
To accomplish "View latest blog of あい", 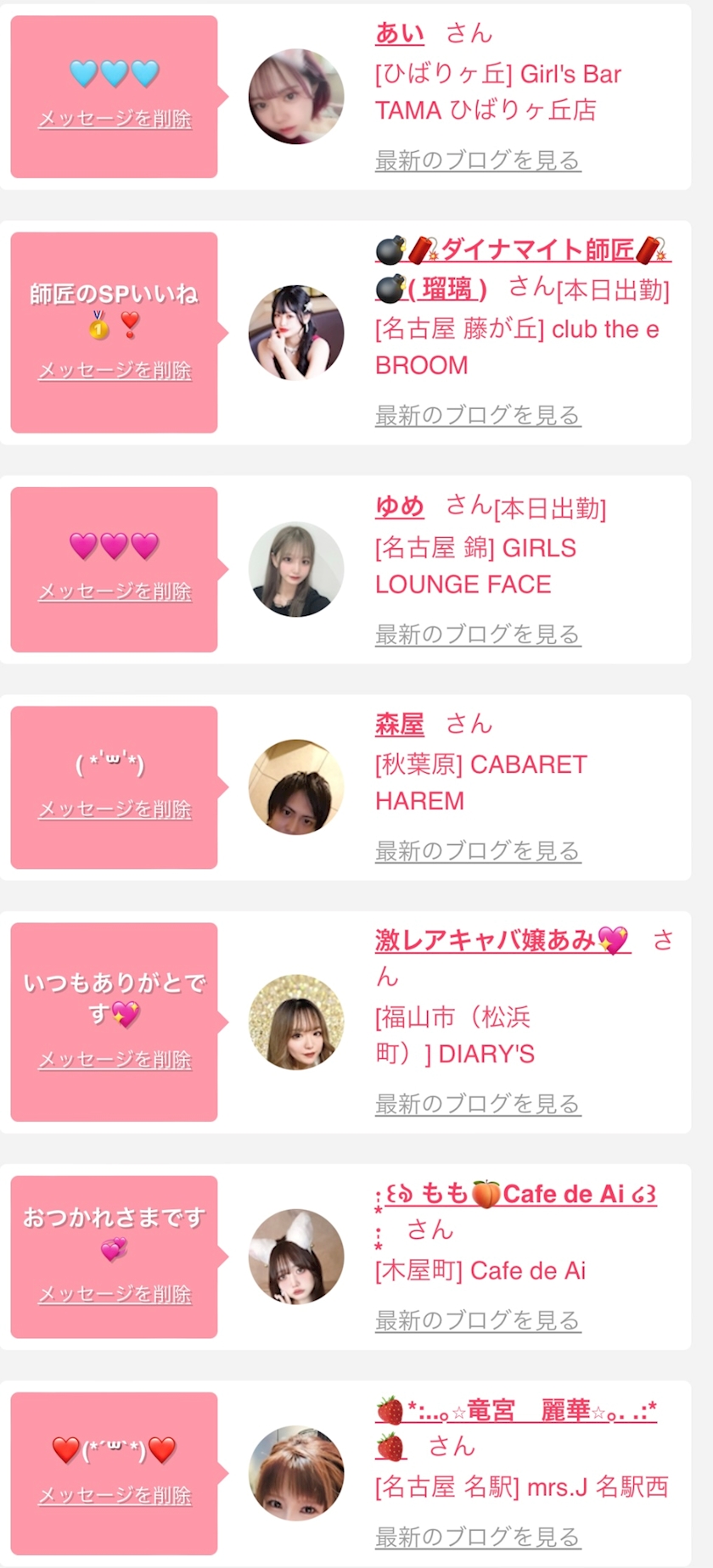I will click(x=478, y=160).
